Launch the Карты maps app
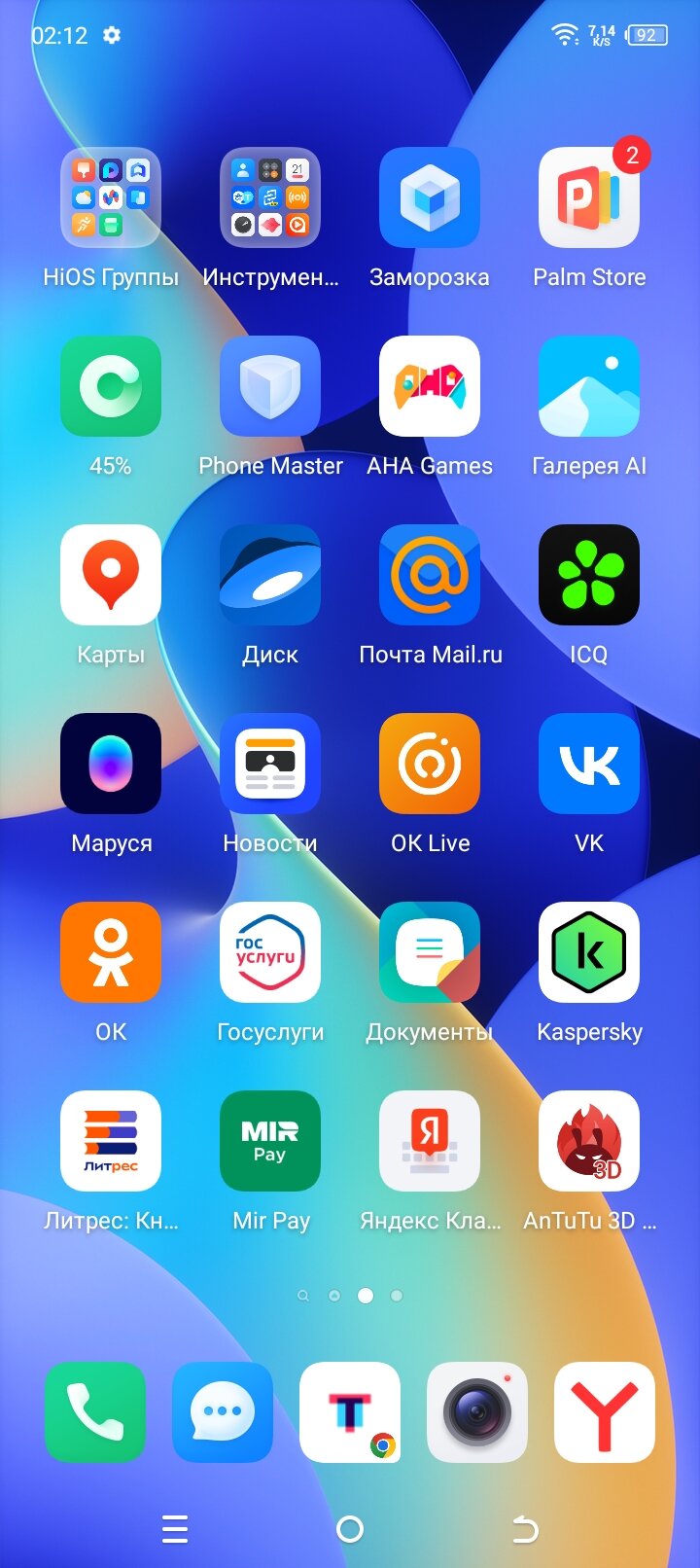Image resolution: width=700 pixels, height=1568 pixels. 111,575
